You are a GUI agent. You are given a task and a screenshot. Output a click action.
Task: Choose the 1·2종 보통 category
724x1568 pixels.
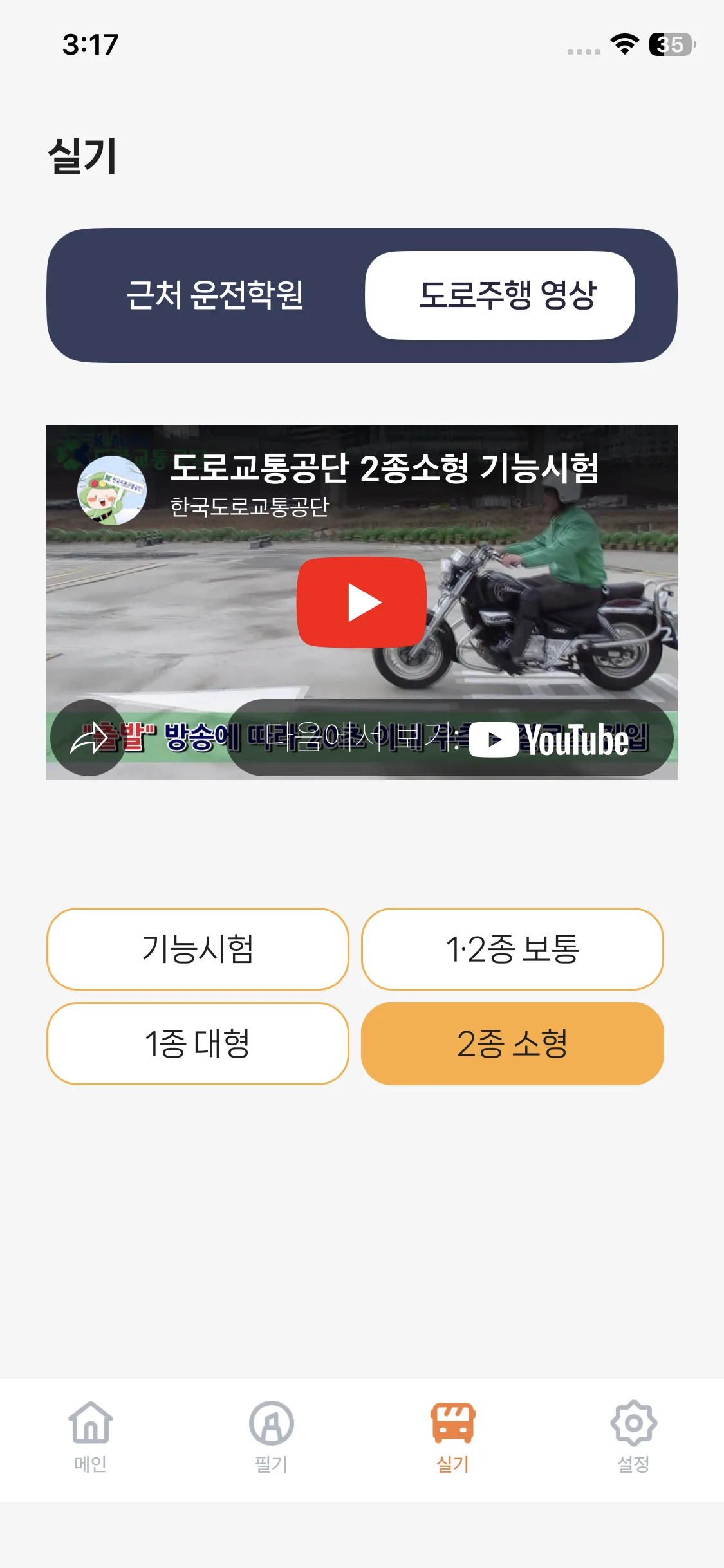512,949
